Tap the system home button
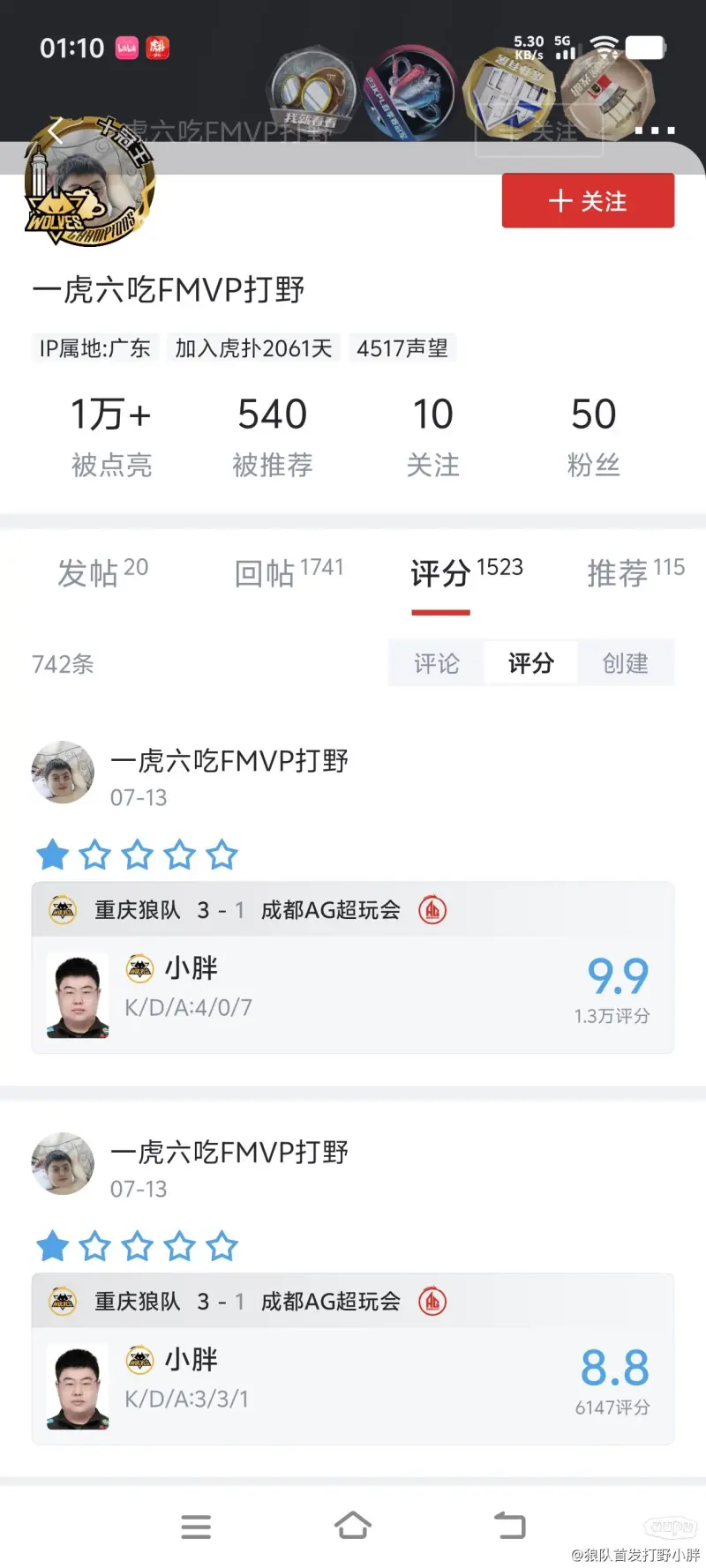706x1568 pixels. (353, 1526)
